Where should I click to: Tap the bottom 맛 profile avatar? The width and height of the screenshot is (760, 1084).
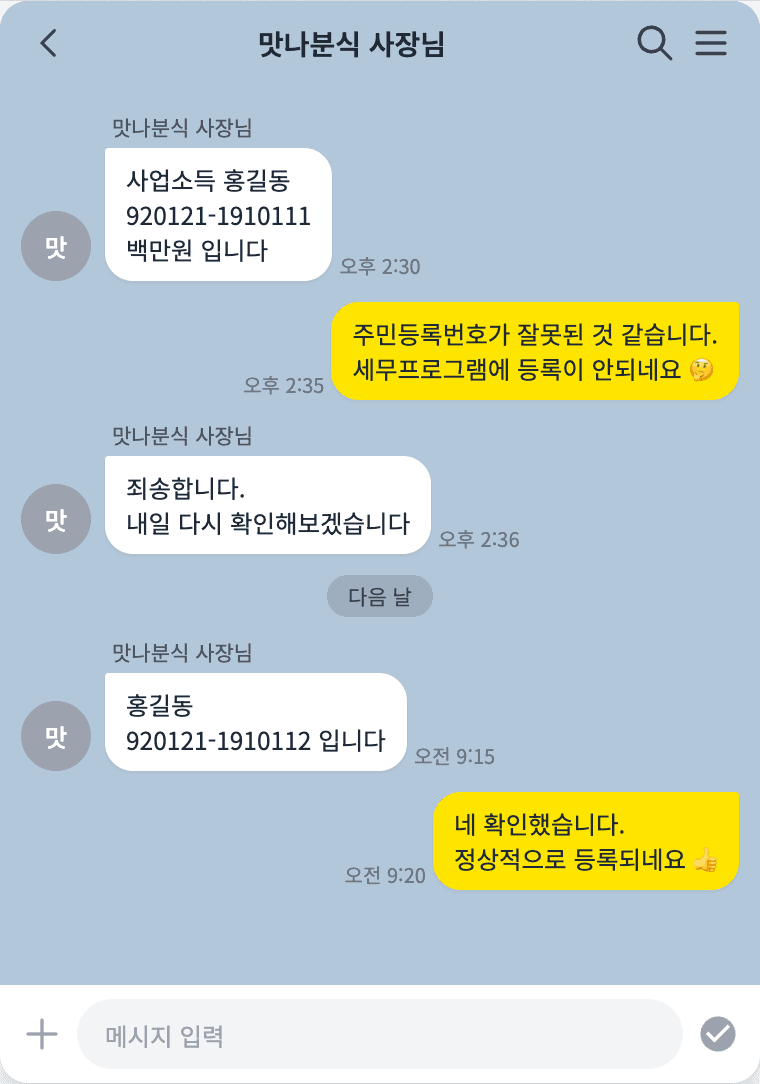coord(55,735)
